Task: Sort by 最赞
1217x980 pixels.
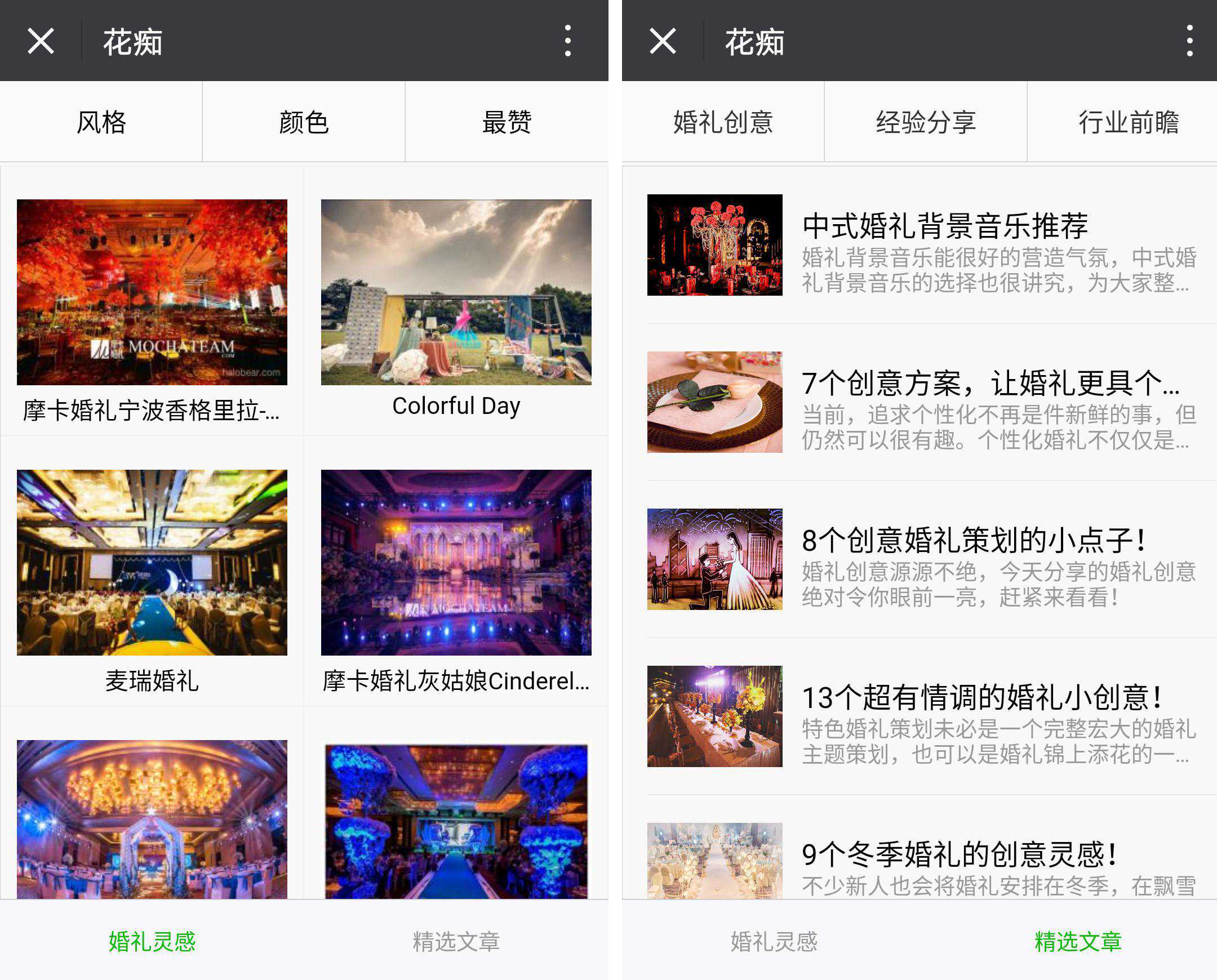Action: 507,122
